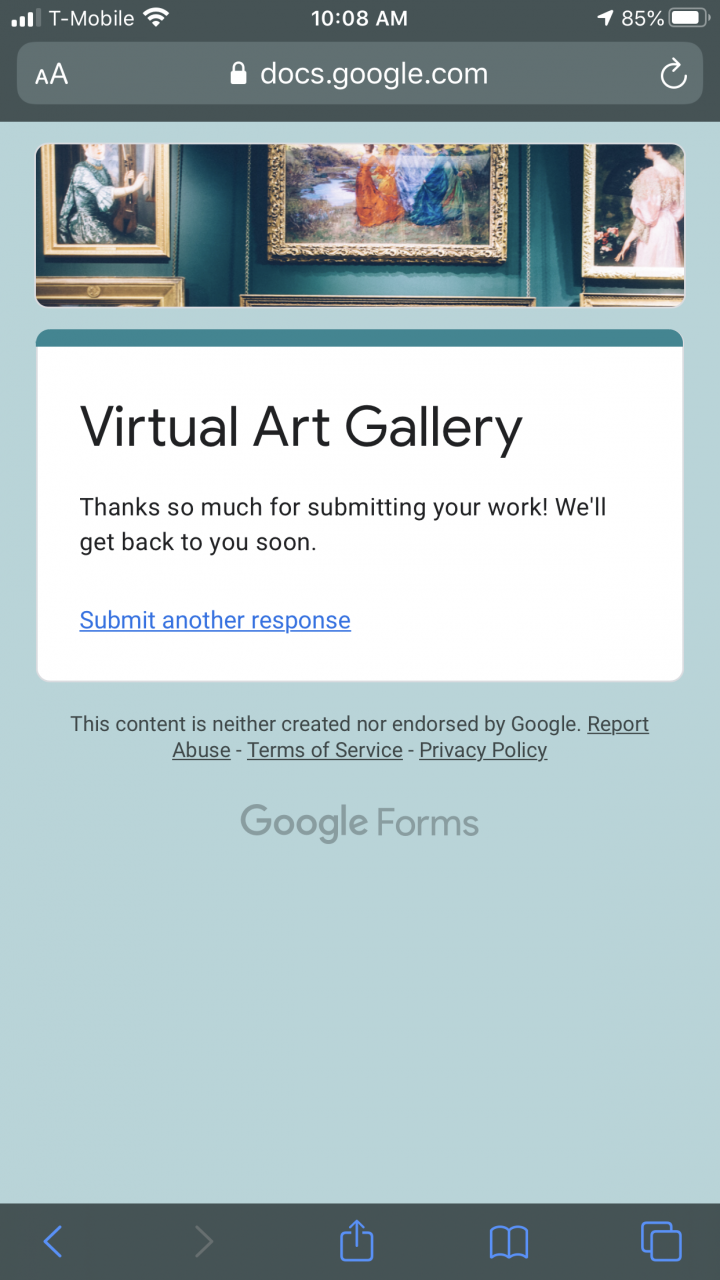Show all open tabs

660,1242
